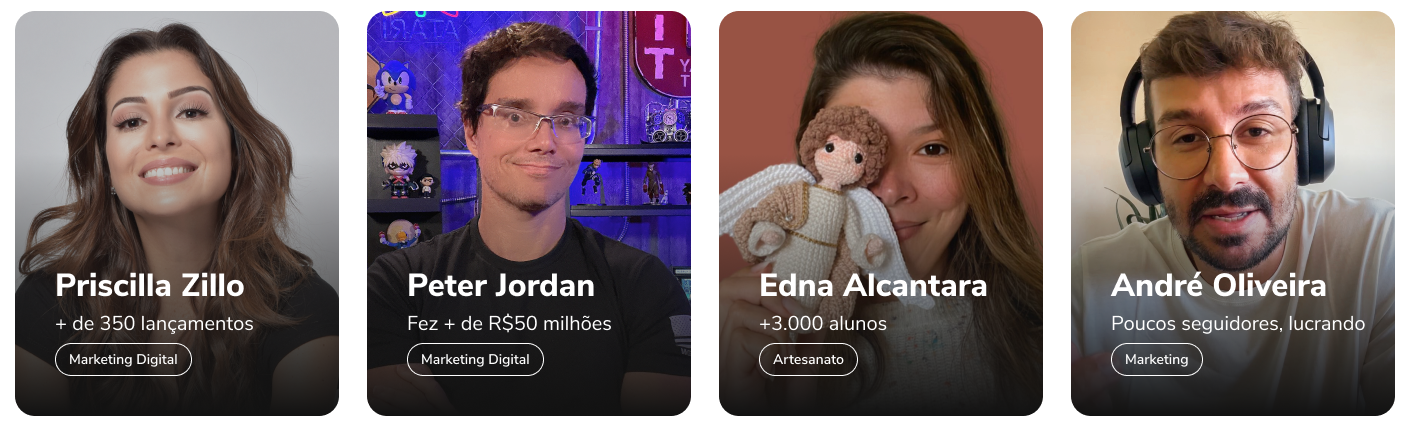The image size is (1410, 427).
Task: Open Edna Alcantara's card
Action: (x=881, y=213)
